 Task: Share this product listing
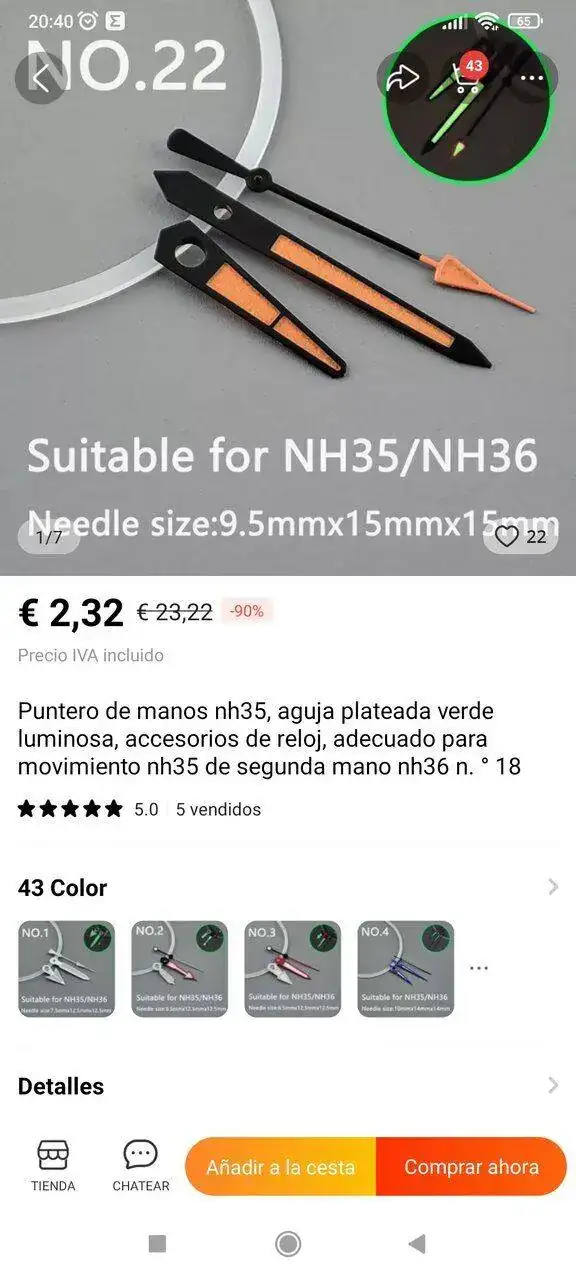coord(403,78)
